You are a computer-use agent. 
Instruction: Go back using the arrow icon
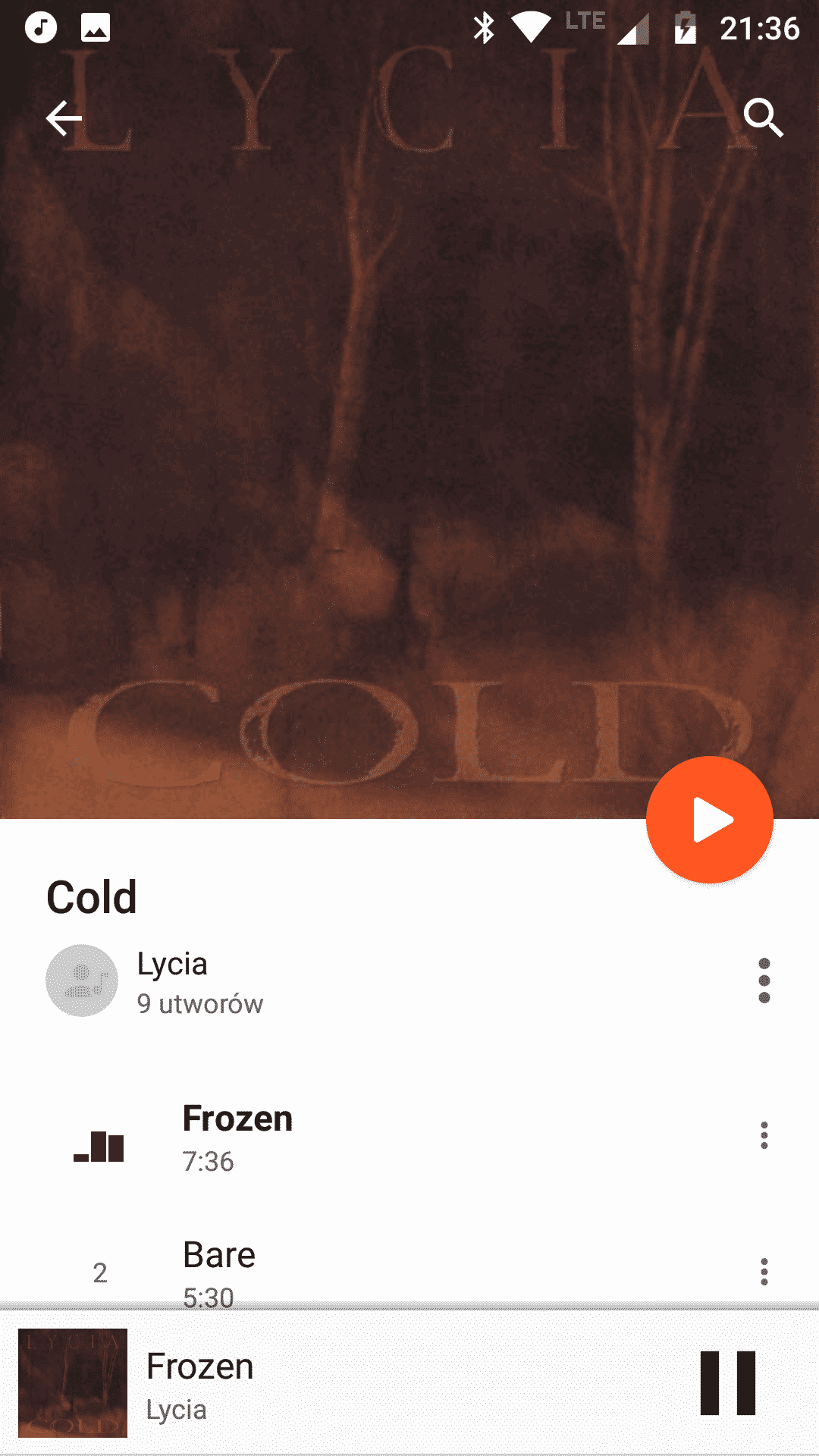[x=64, y=118]
